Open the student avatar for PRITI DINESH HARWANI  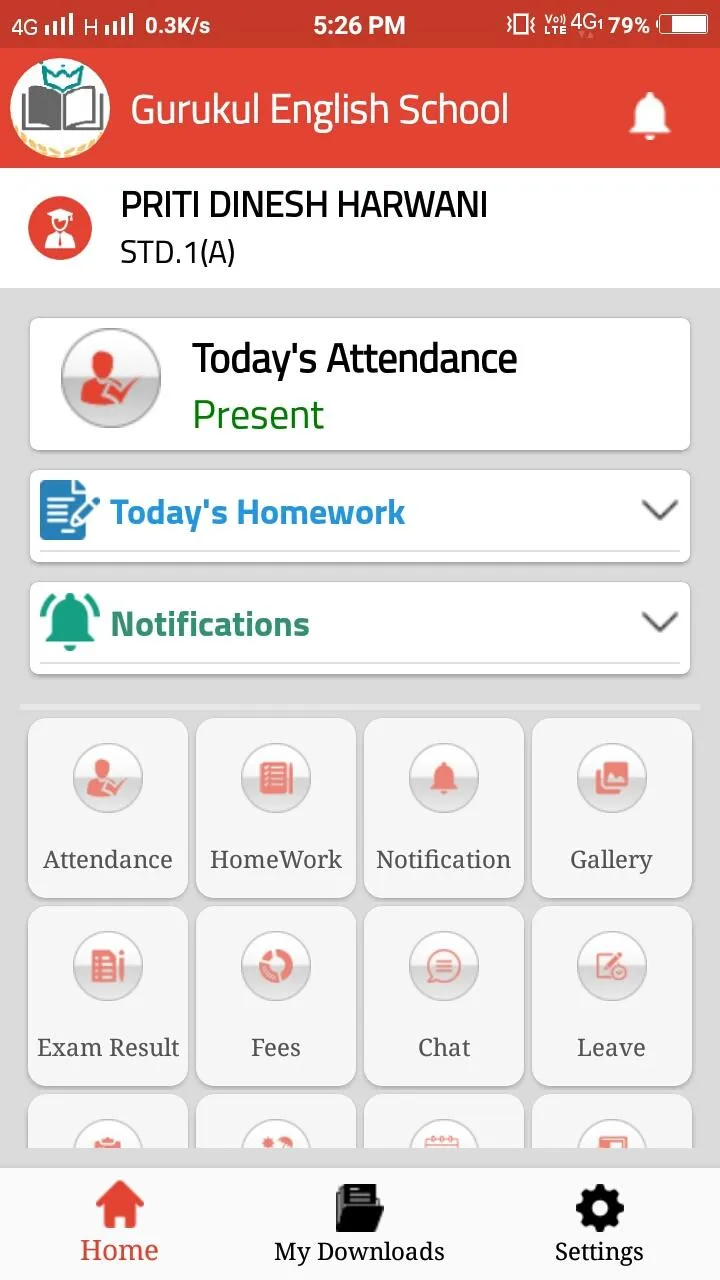coord(60,227)
